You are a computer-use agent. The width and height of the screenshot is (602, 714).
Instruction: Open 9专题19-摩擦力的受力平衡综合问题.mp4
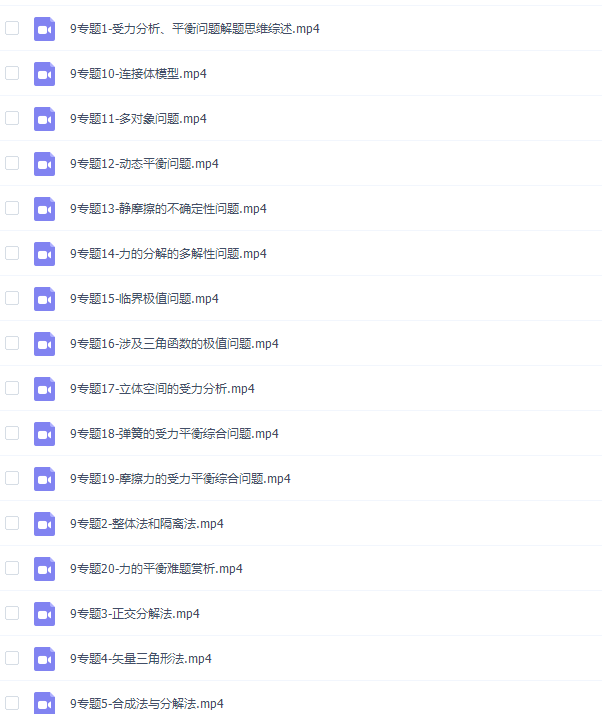tap(180, 479)
